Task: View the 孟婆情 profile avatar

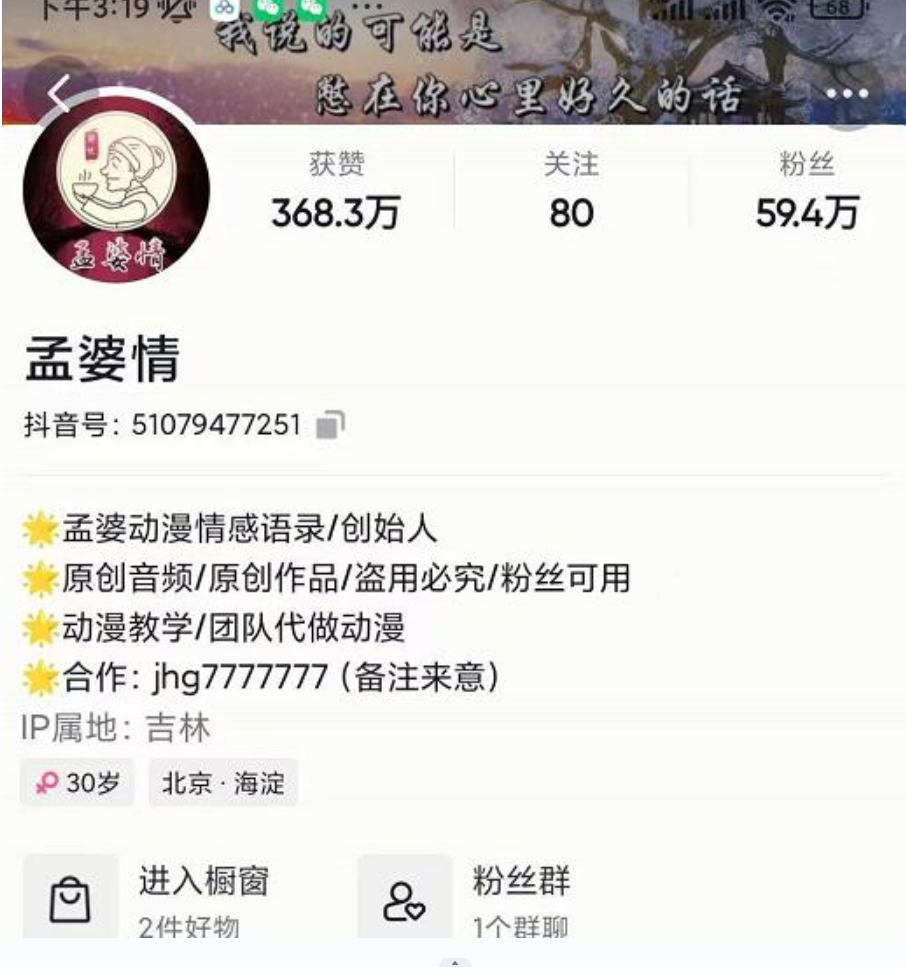Action: point(116,190)
